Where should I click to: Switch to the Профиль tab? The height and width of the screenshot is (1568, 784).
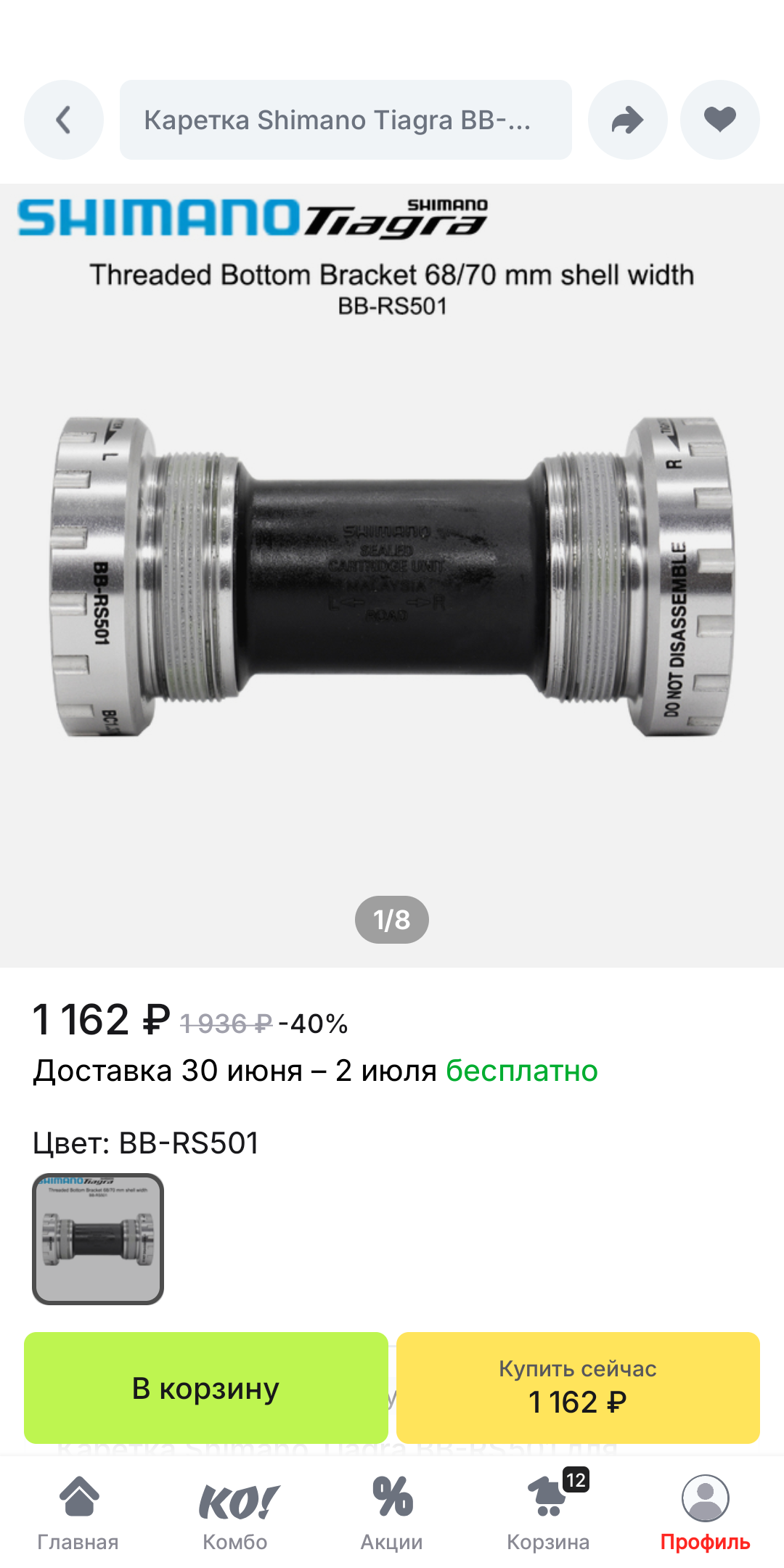[706, 1513]
